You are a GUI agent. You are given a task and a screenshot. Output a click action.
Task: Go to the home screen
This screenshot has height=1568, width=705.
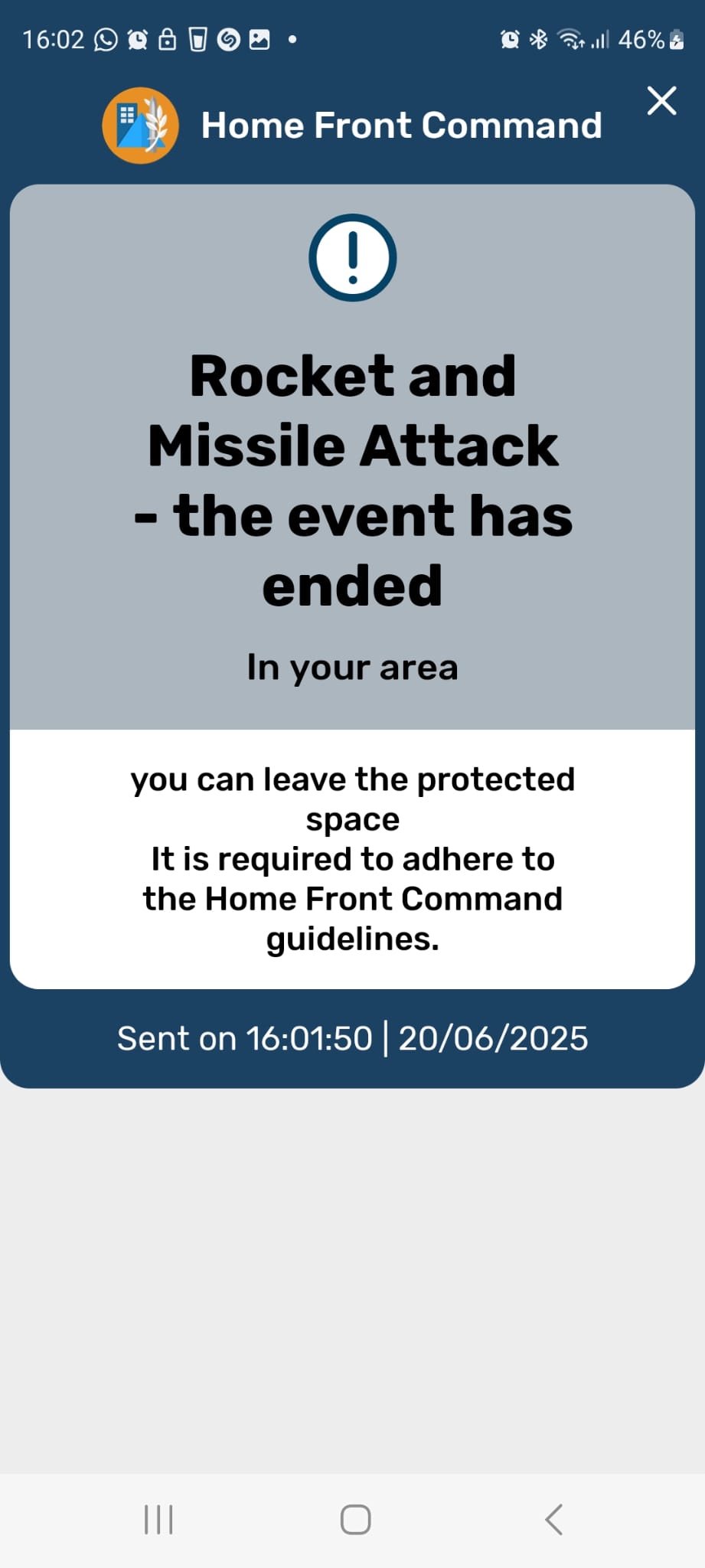point(355,1519)
